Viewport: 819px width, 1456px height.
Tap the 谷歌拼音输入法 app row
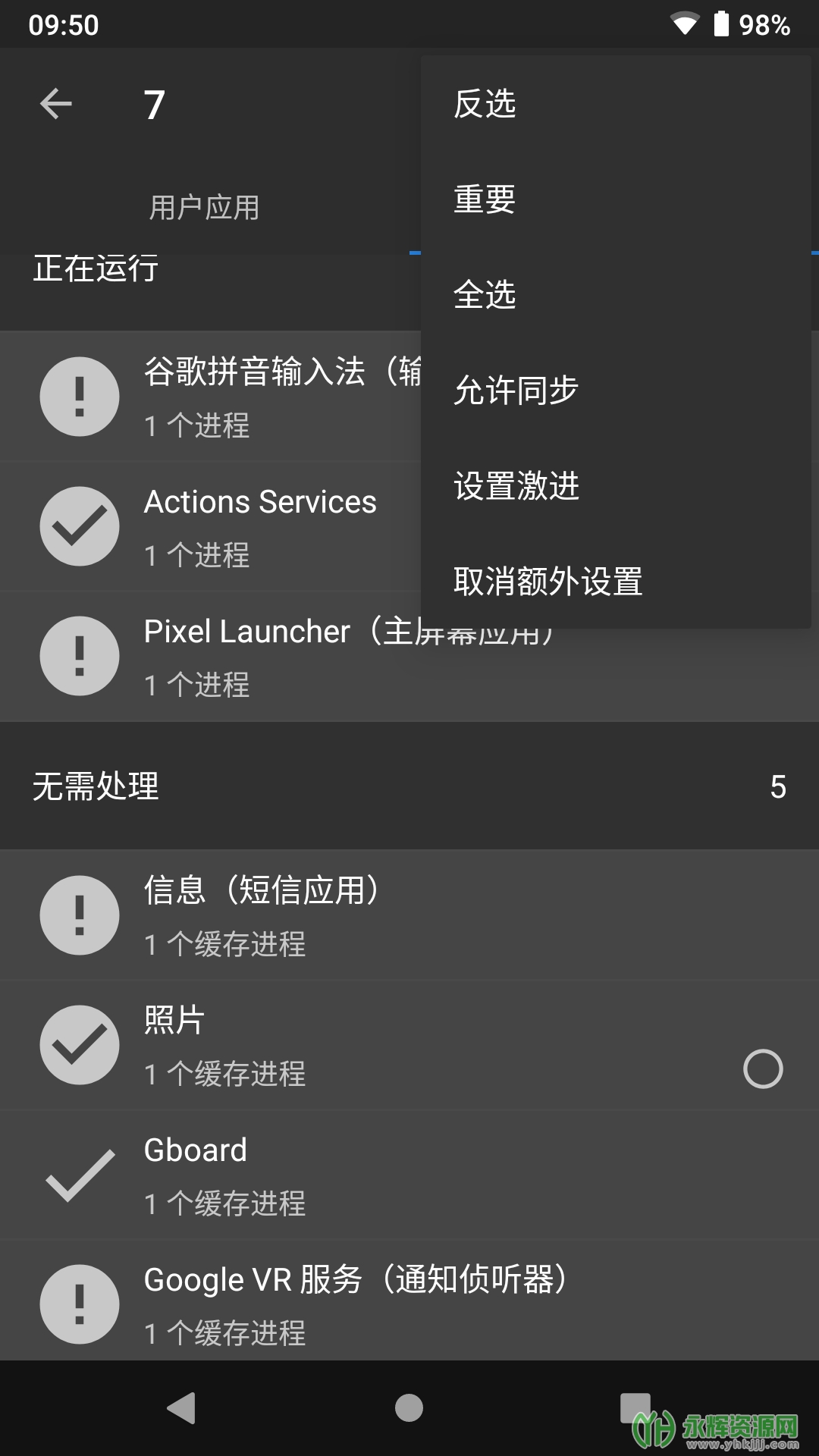(x=227, y=397)
